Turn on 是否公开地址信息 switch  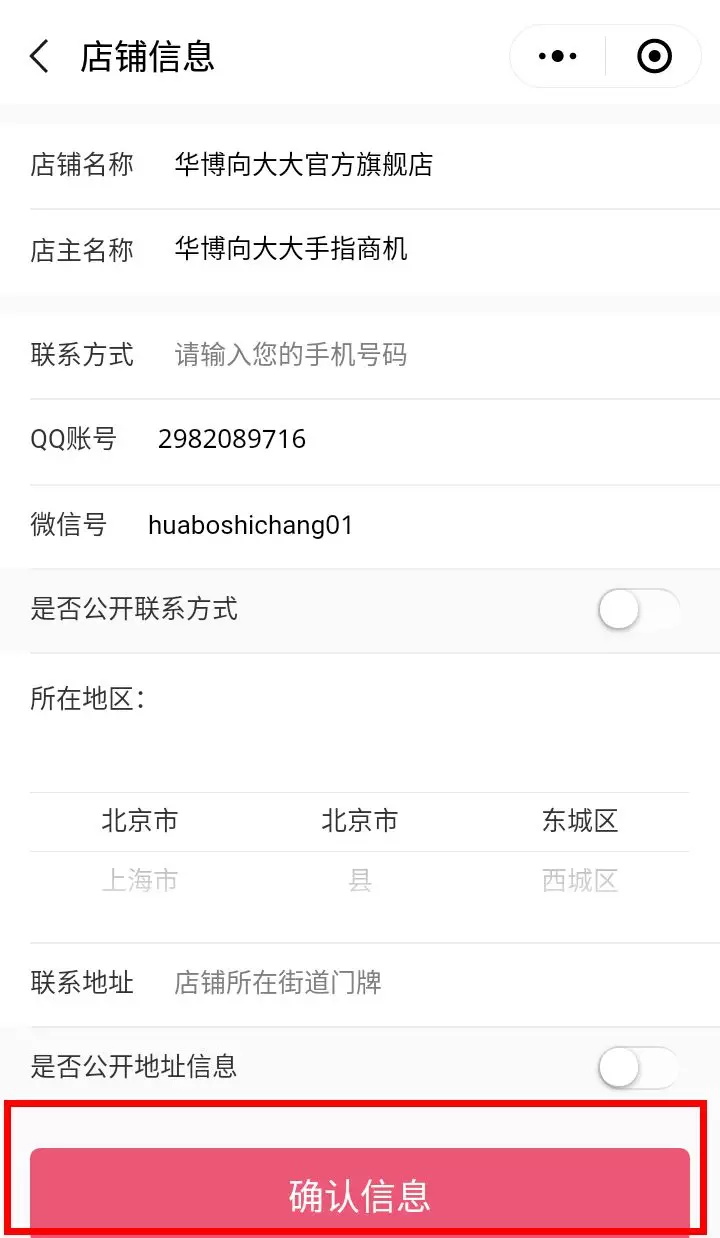click(x=639, y=1067)
